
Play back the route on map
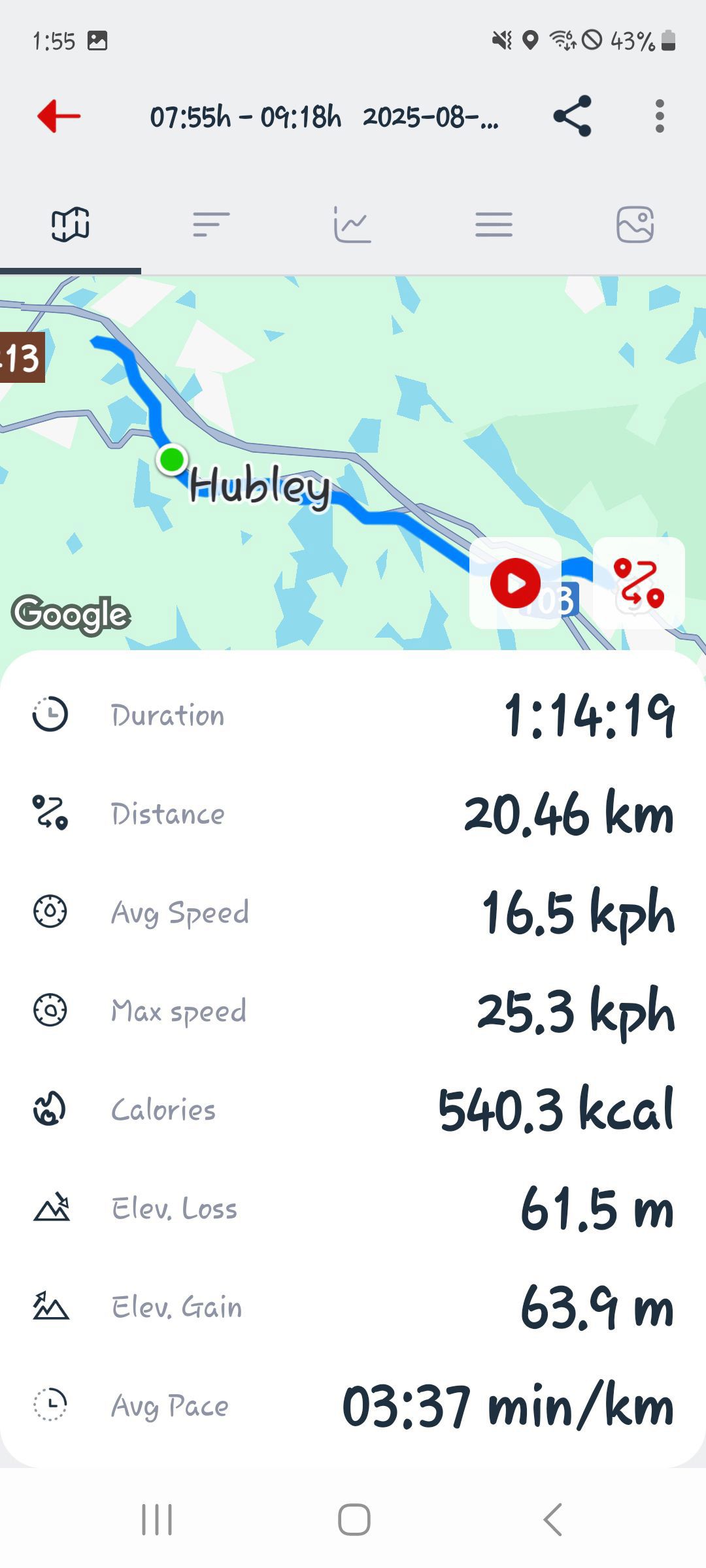point(515,583)
